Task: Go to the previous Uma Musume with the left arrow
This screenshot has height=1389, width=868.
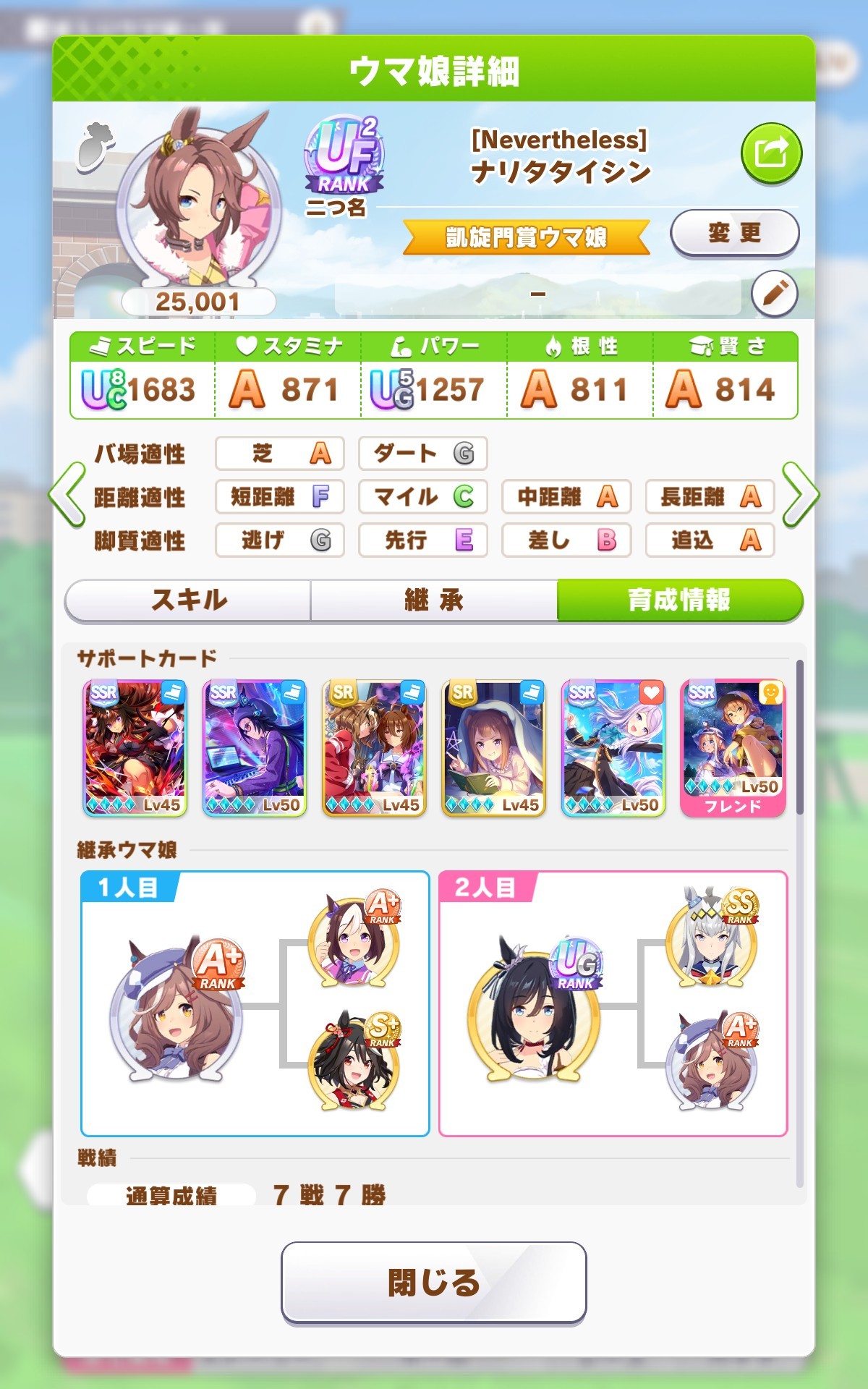Action: point(67,495)
